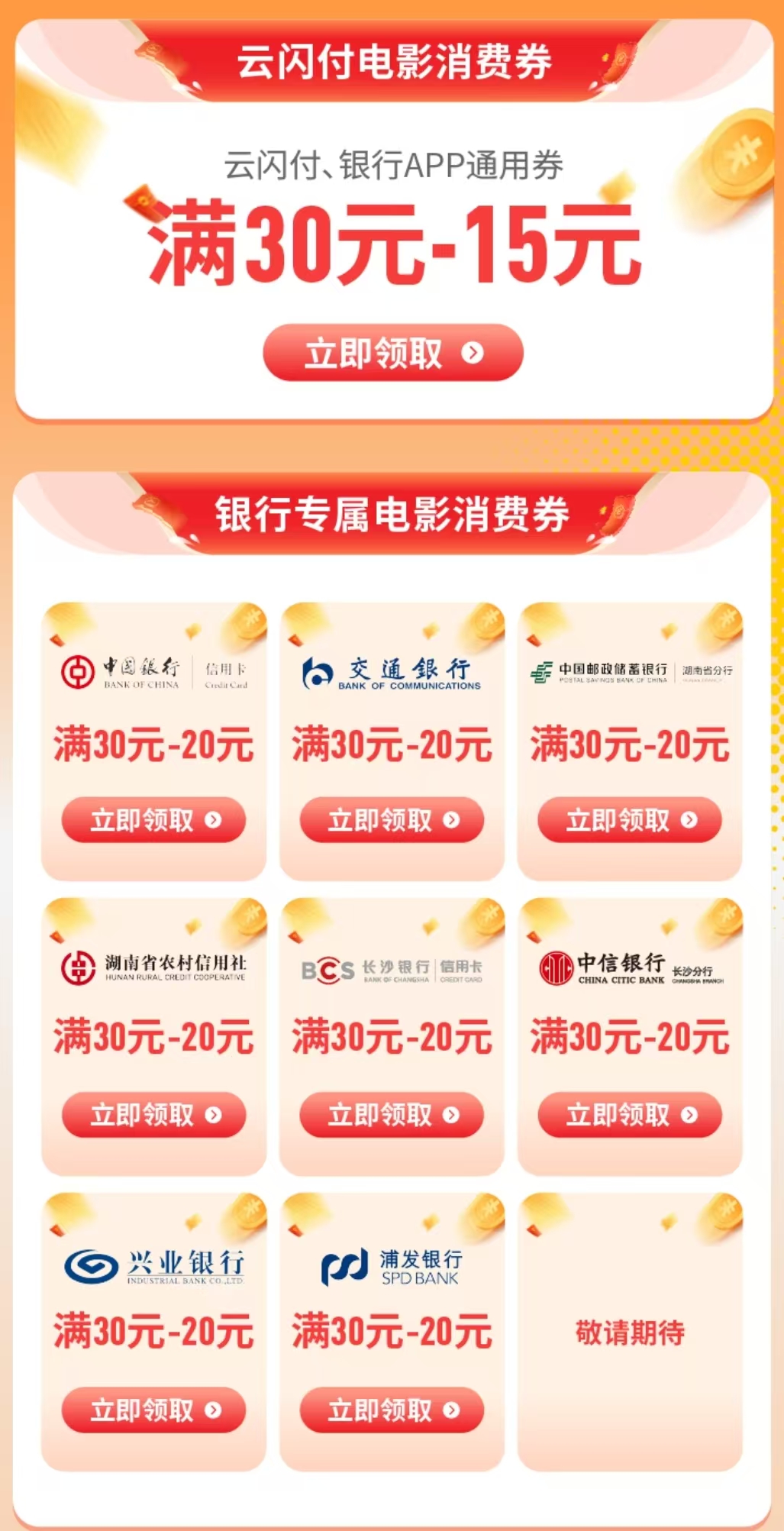Claim the 长沙银行 credit card coupon
This screenshot has width=784, height=1531.
coord(392,1115)
